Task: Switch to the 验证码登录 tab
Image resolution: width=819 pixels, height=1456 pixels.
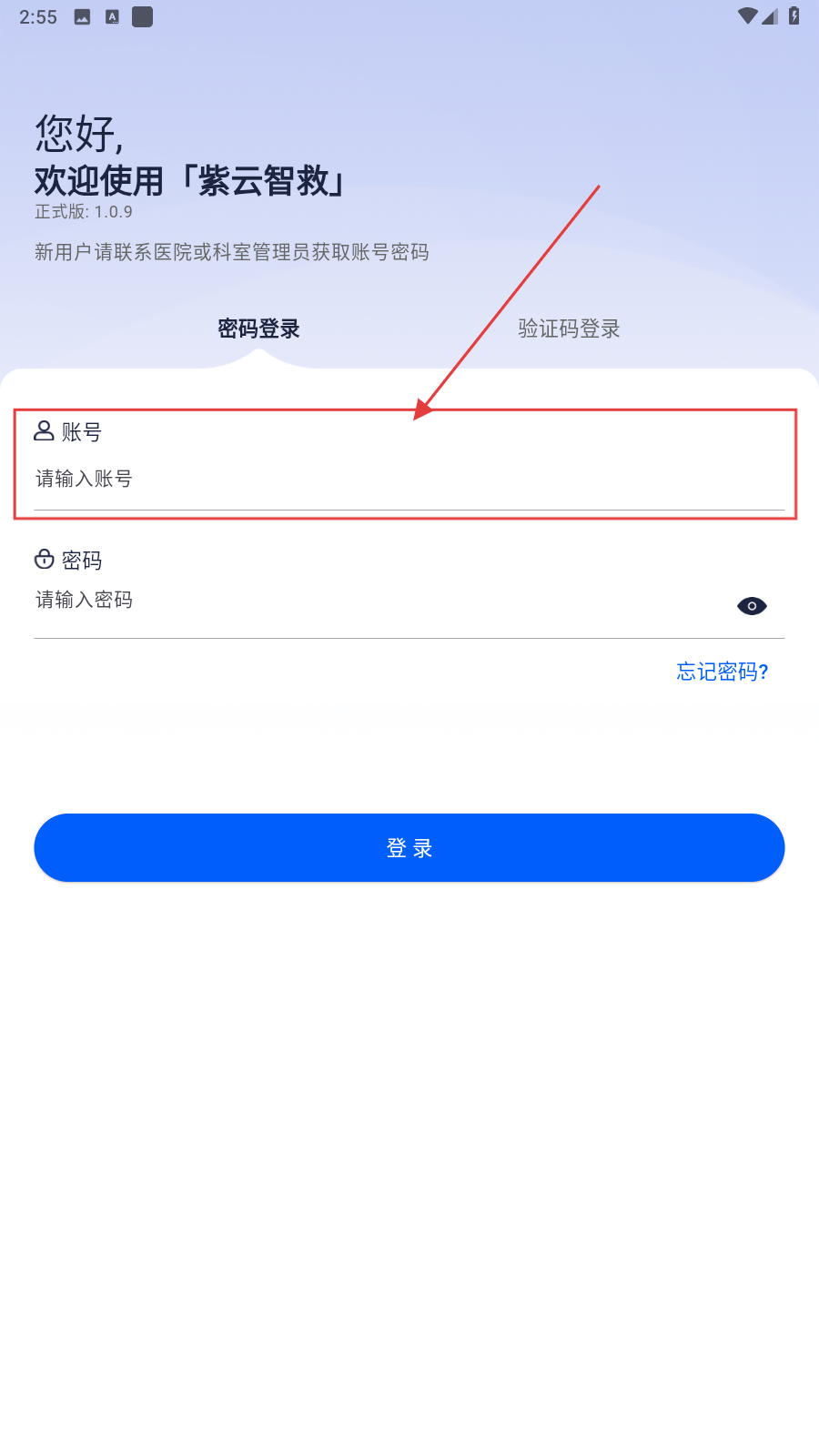Action: tap(569, 329)
